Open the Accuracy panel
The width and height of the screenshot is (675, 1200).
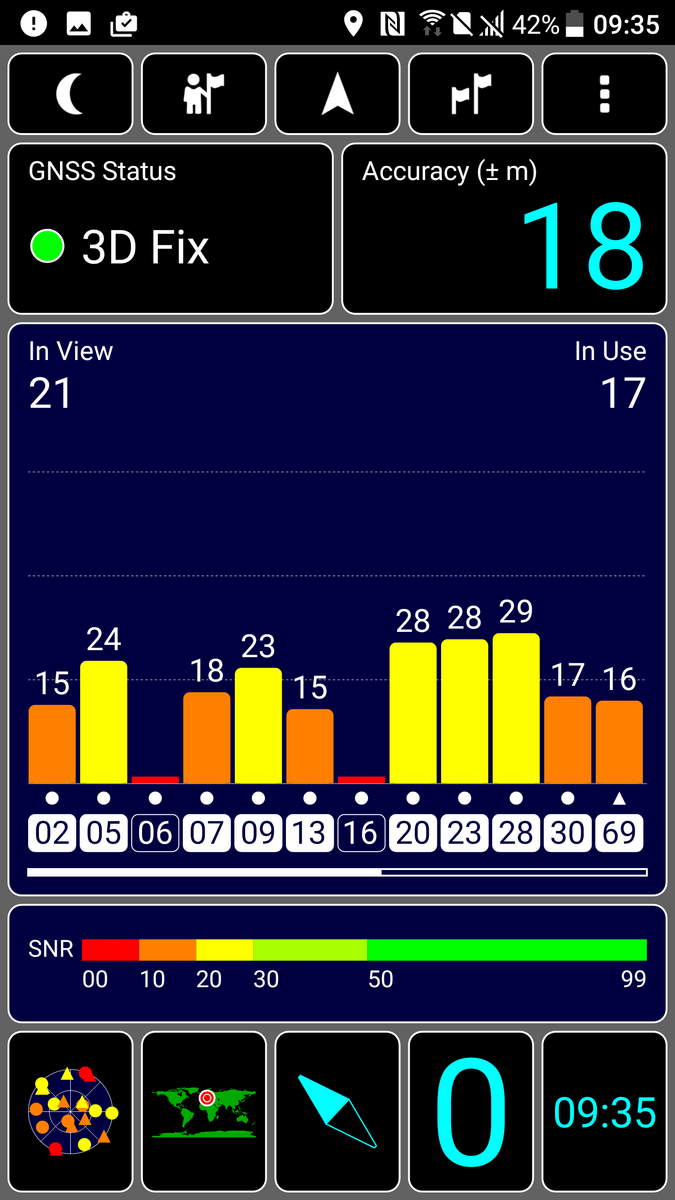pos(504,229)
